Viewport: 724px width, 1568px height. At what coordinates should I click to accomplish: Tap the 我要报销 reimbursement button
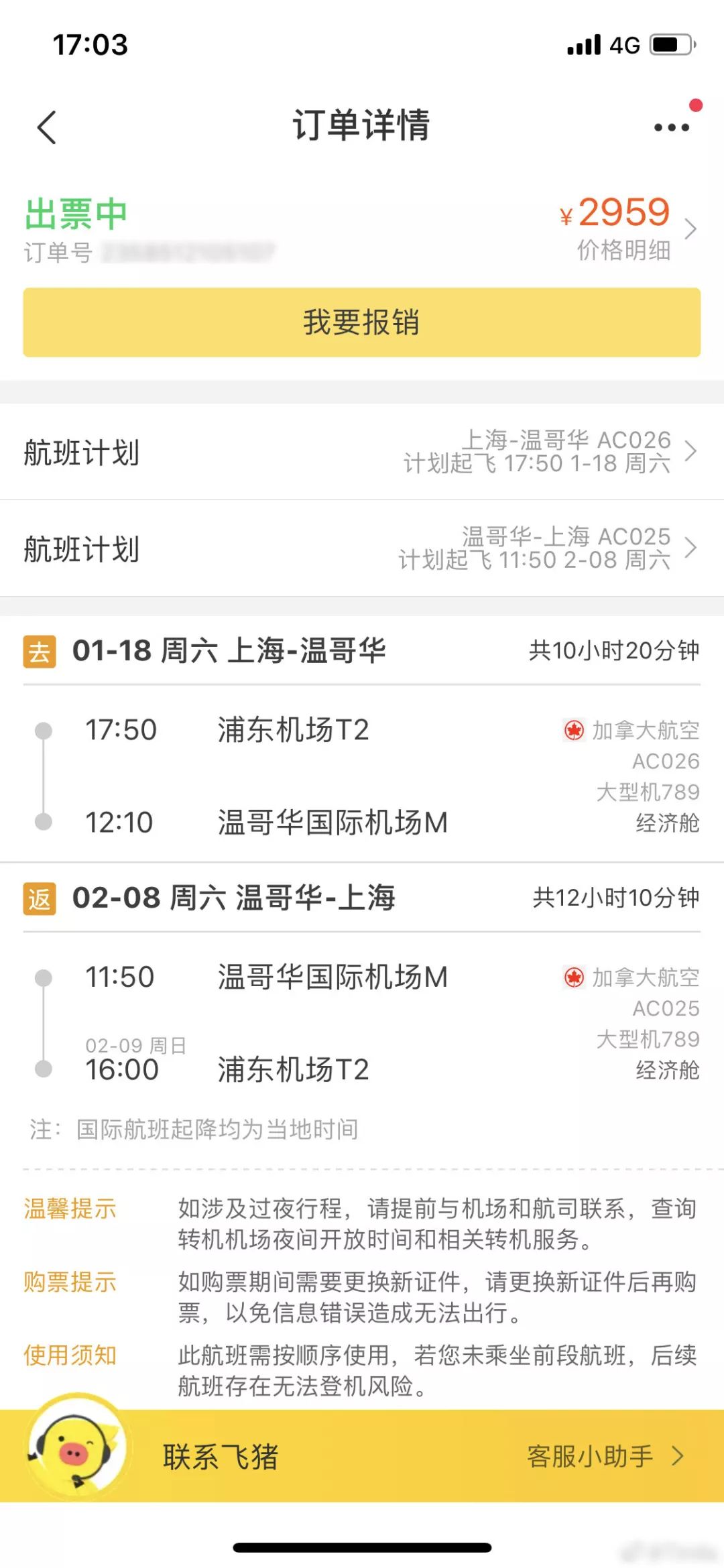click(x=362, y=322)
